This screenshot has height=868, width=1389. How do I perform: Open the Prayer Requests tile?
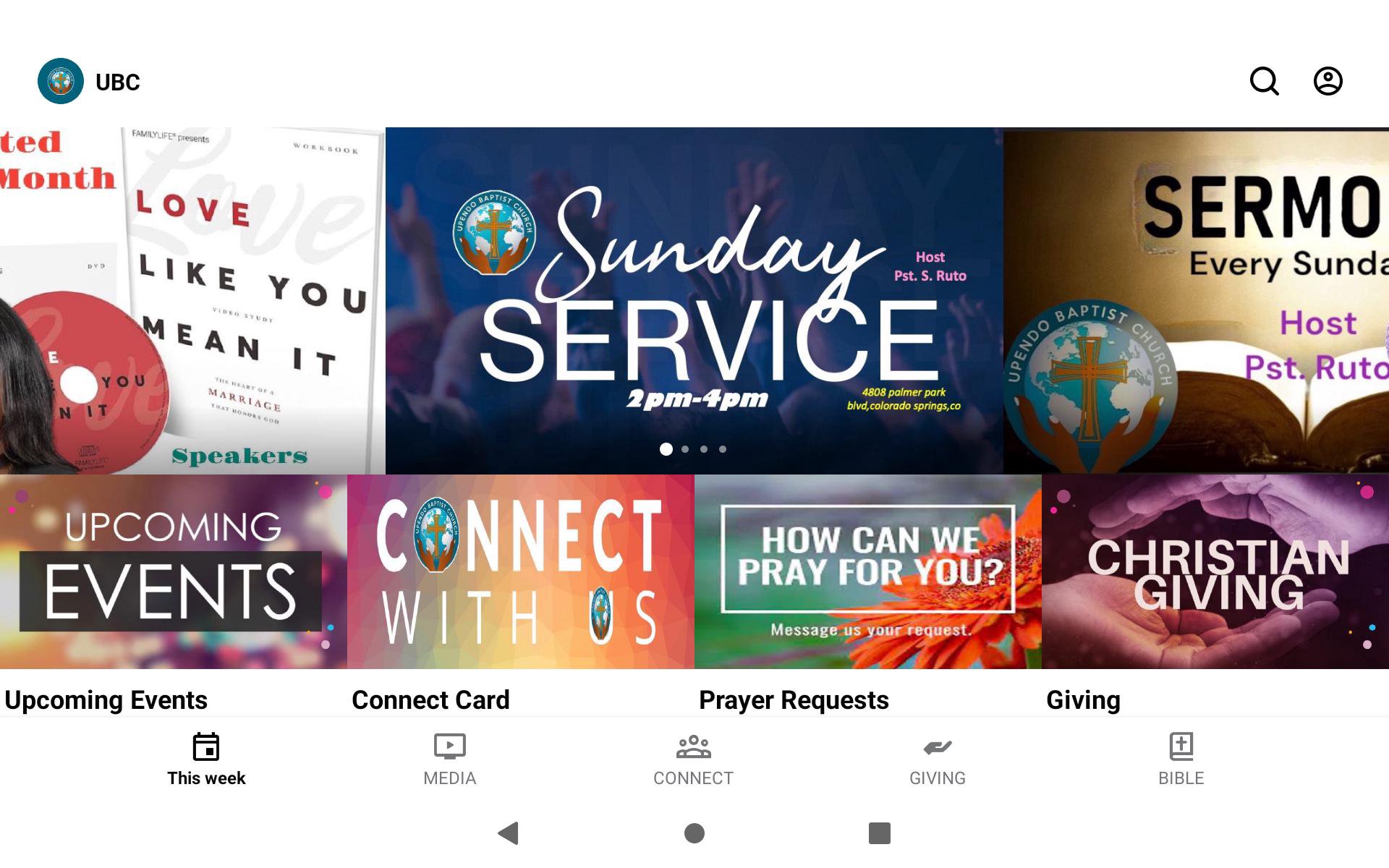click(867, 571)
